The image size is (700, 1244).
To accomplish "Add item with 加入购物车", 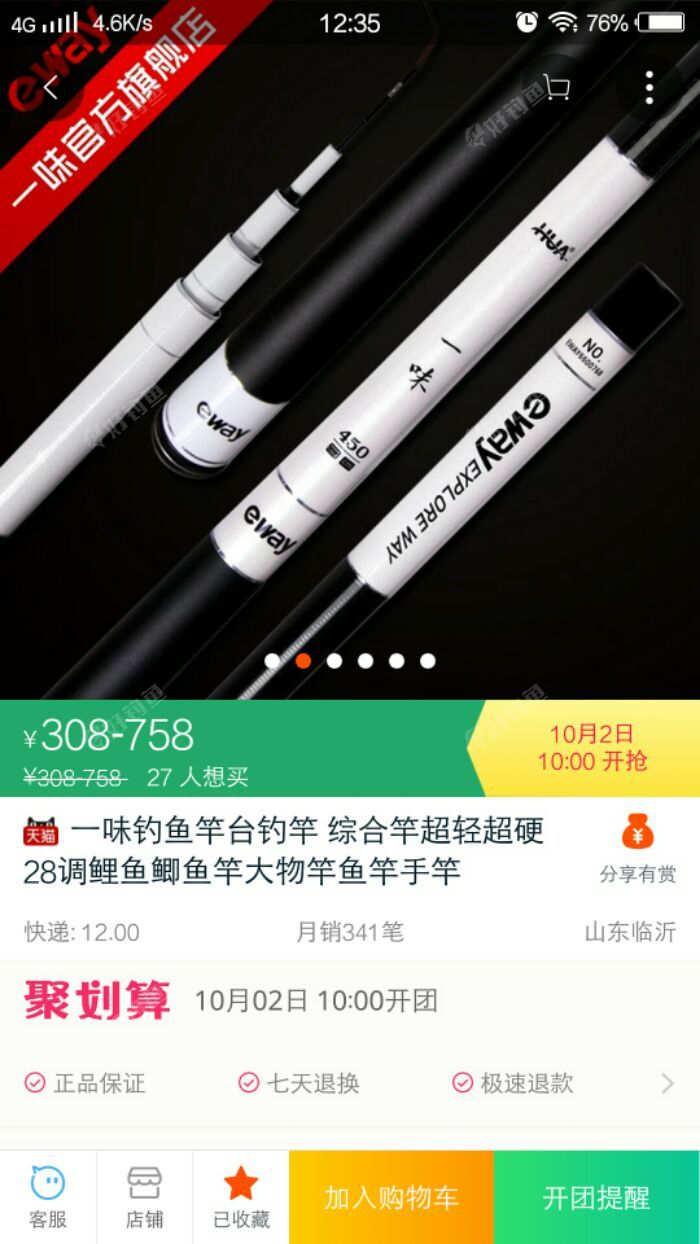I will click(391, 1197).
